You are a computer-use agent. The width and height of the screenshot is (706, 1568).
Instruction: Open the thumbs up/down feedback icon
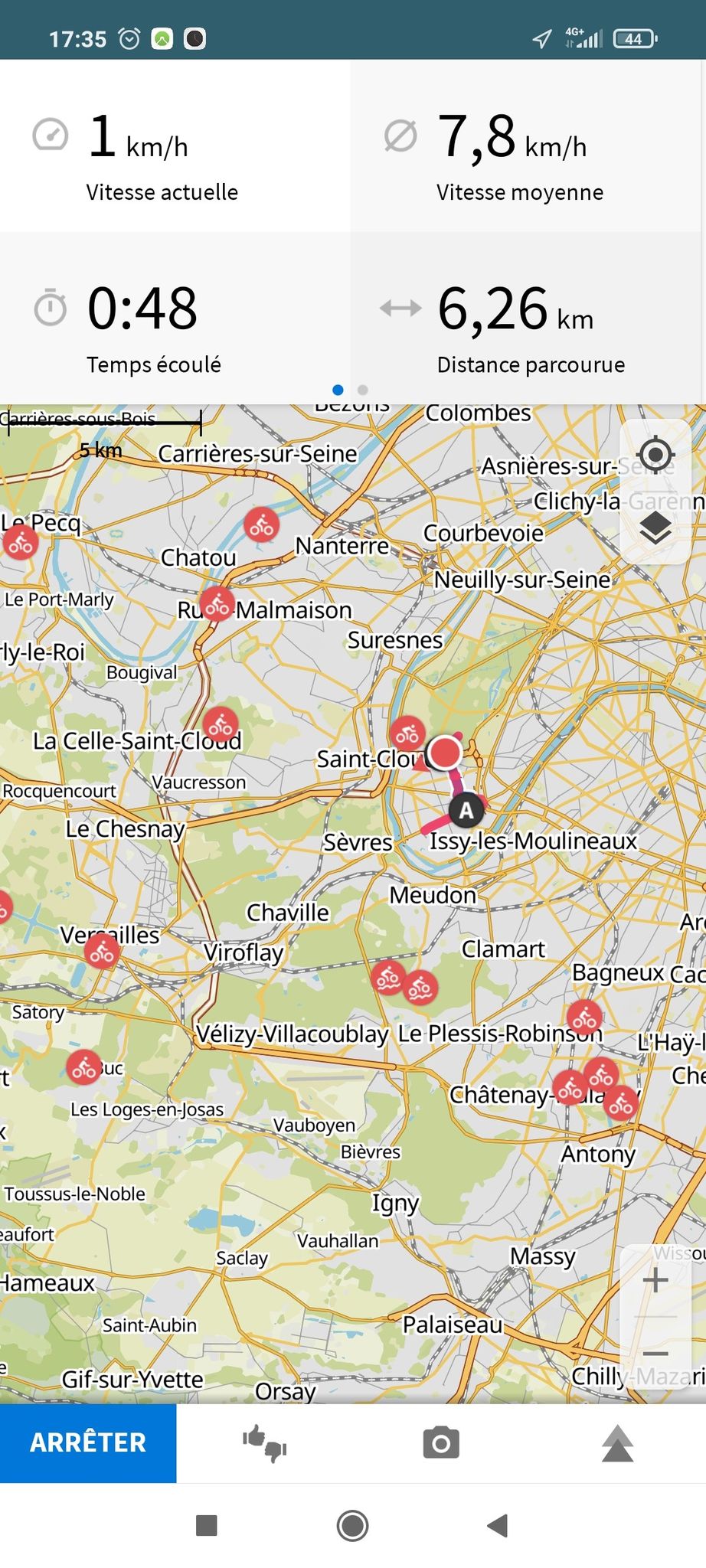265,1443
